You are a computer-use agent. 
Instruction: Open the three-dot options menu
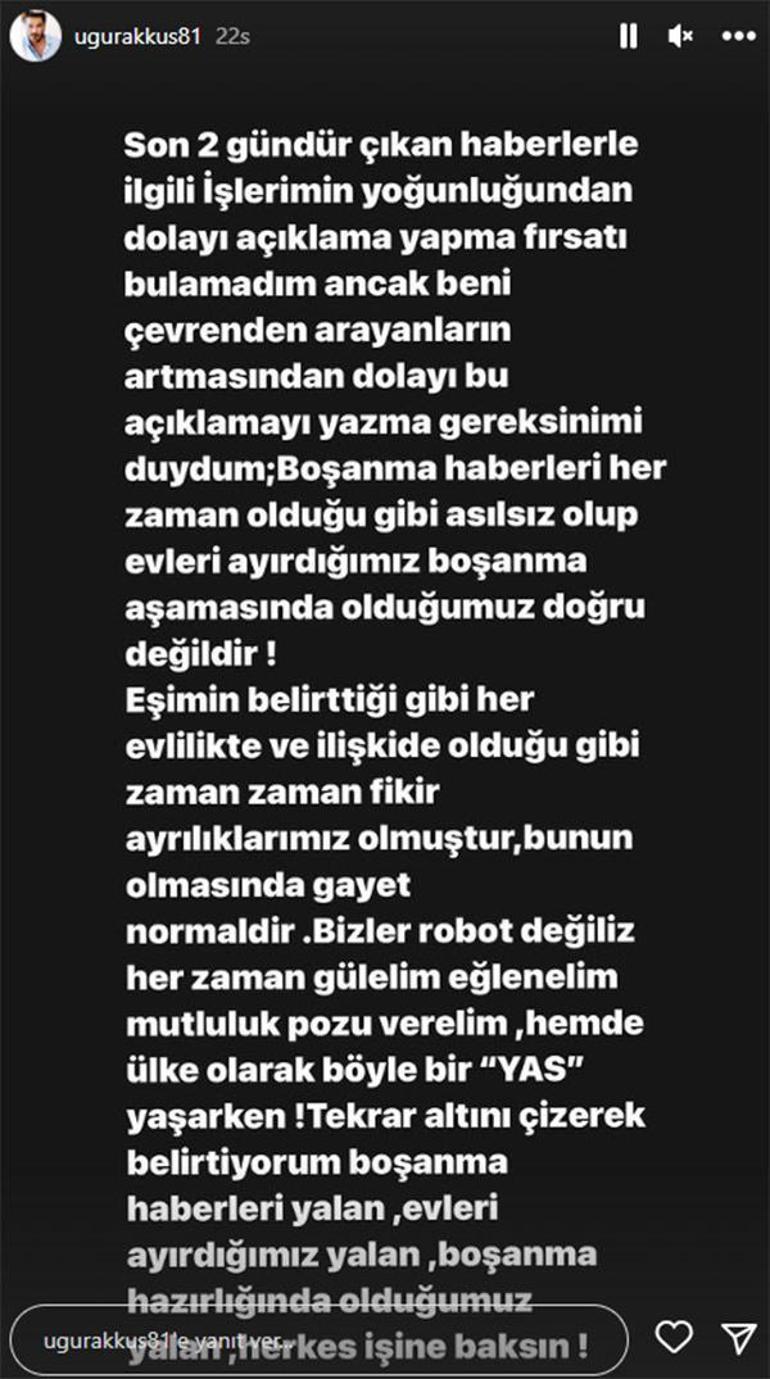click(x=738, y=37)
